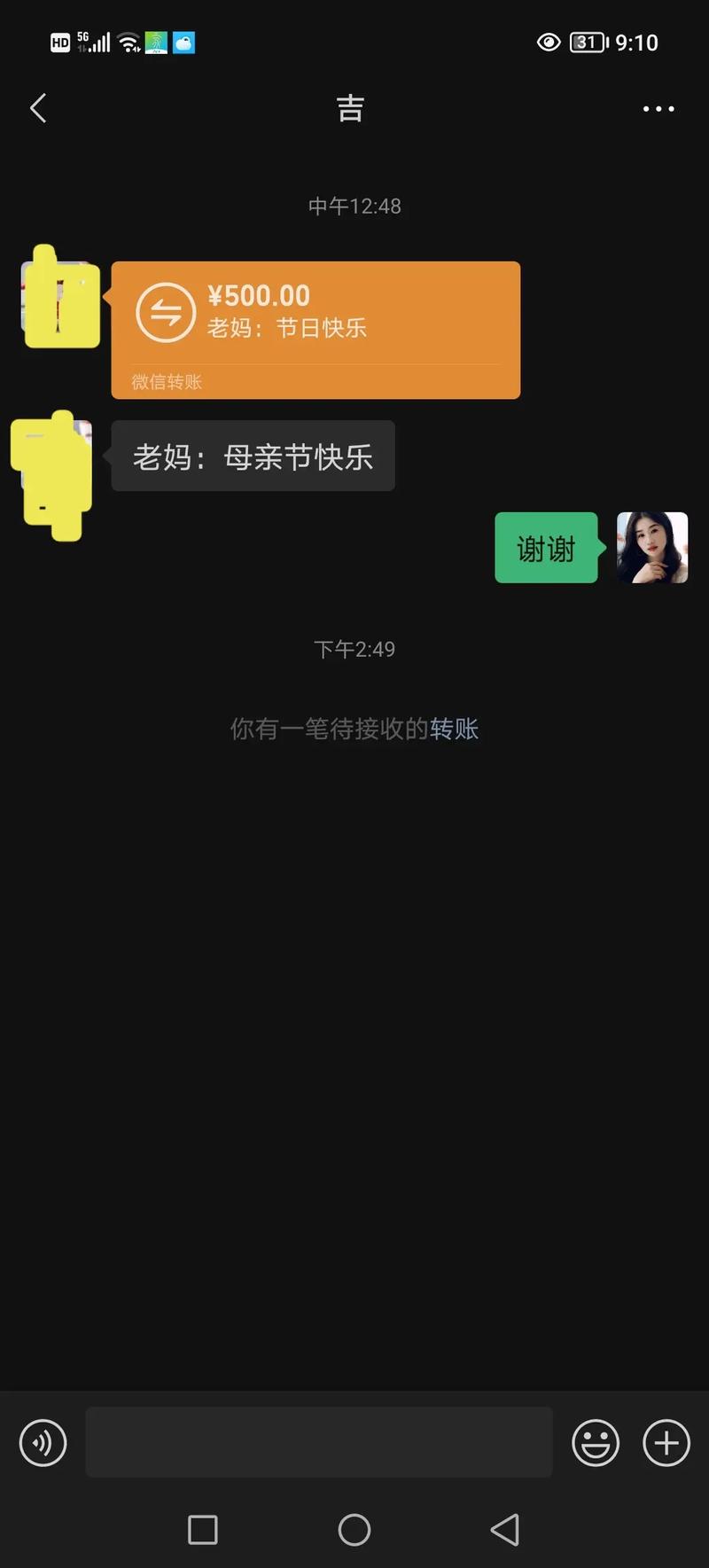
Task: Open the emoji picker smiley icon
Action: (x=595, y=1442)
